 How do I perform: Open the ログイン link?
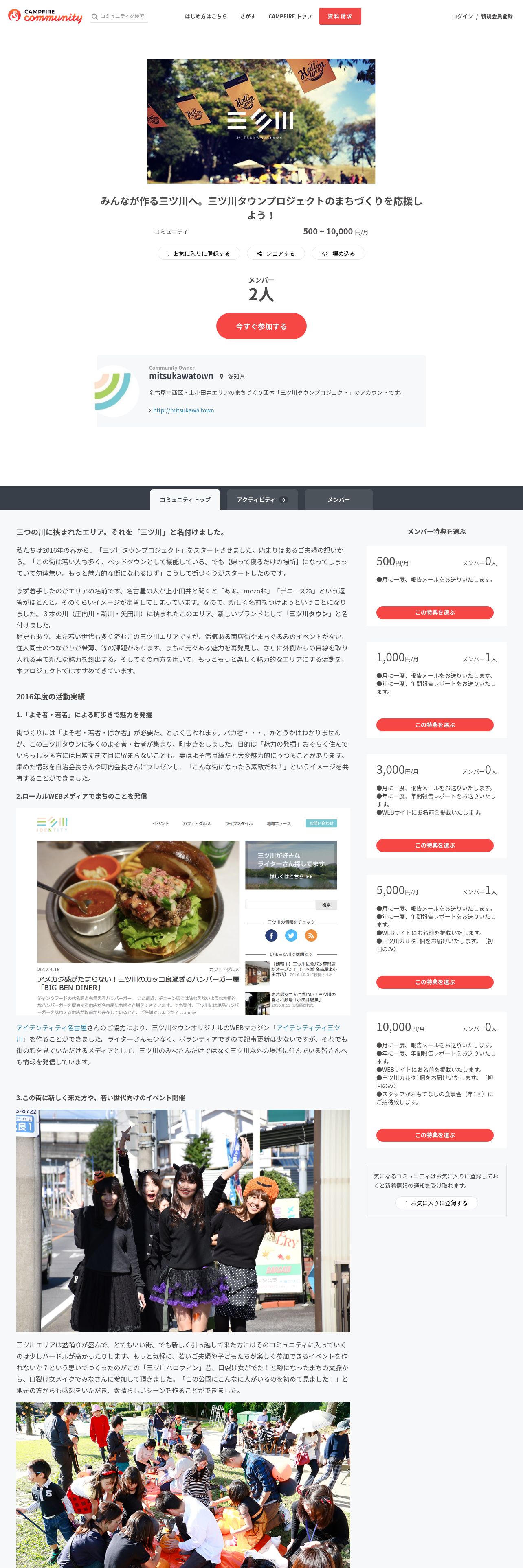tap(462, 16)
